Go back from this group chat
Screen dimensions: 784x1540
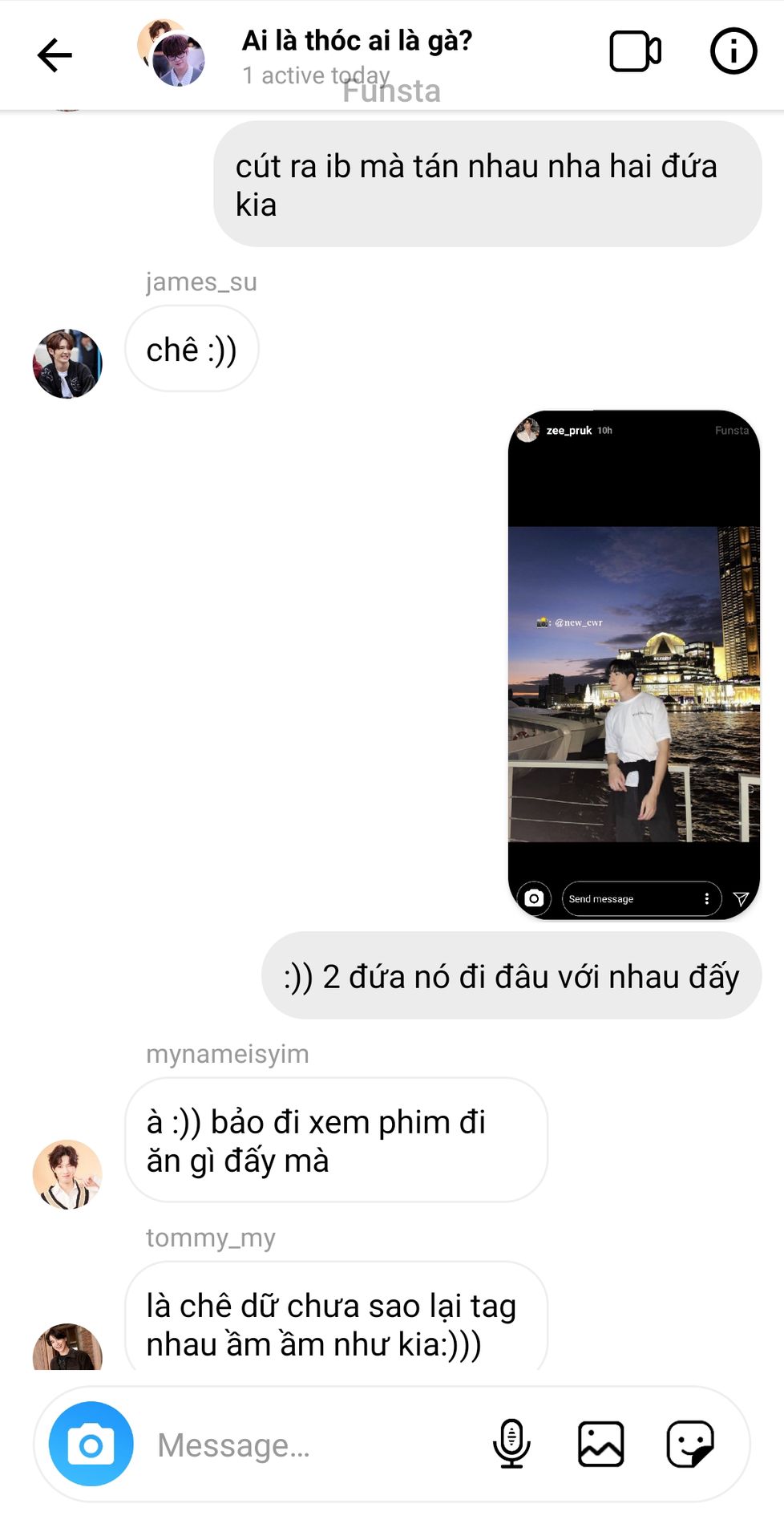coord(55,55)
